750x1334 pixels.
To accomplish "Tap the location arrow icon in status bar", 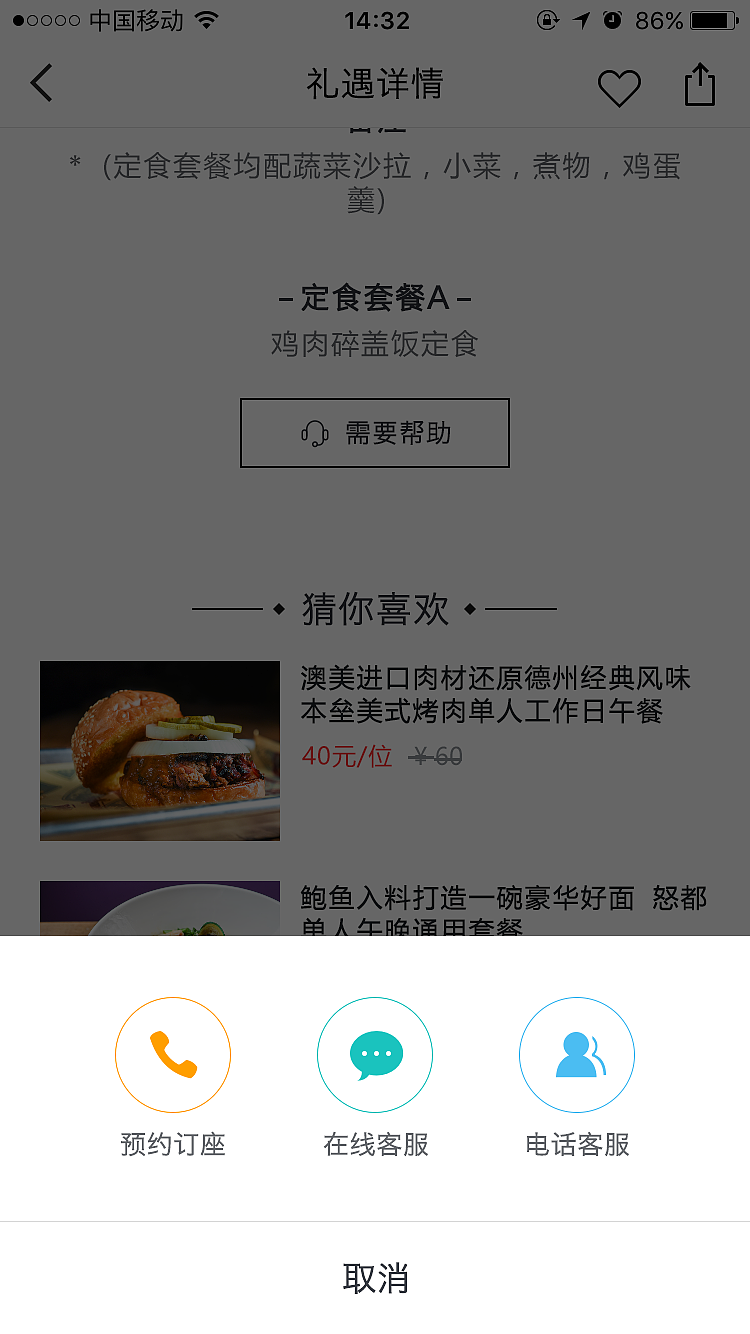I will 581,18.
